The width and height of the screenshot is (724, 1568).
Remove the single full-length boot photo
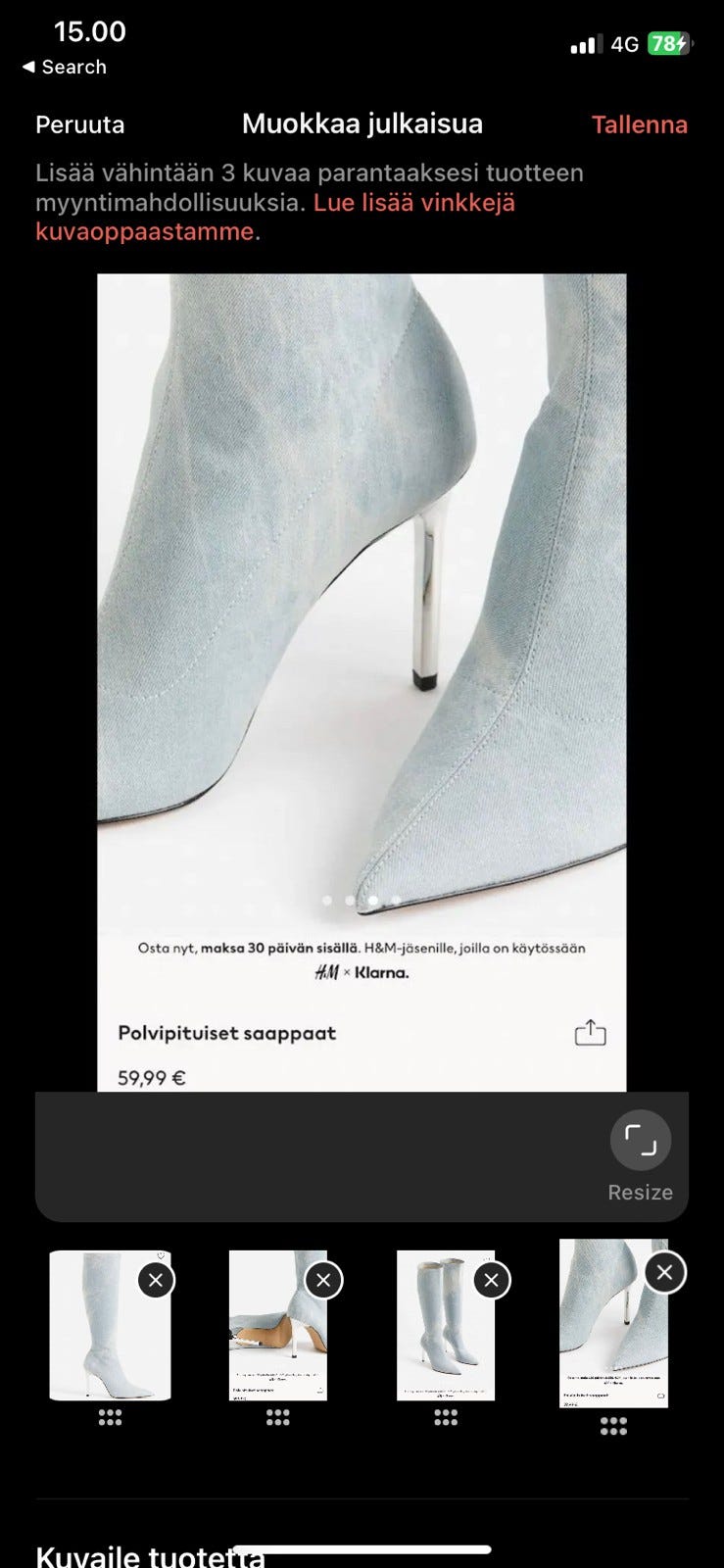click(x=156, y=1280)
